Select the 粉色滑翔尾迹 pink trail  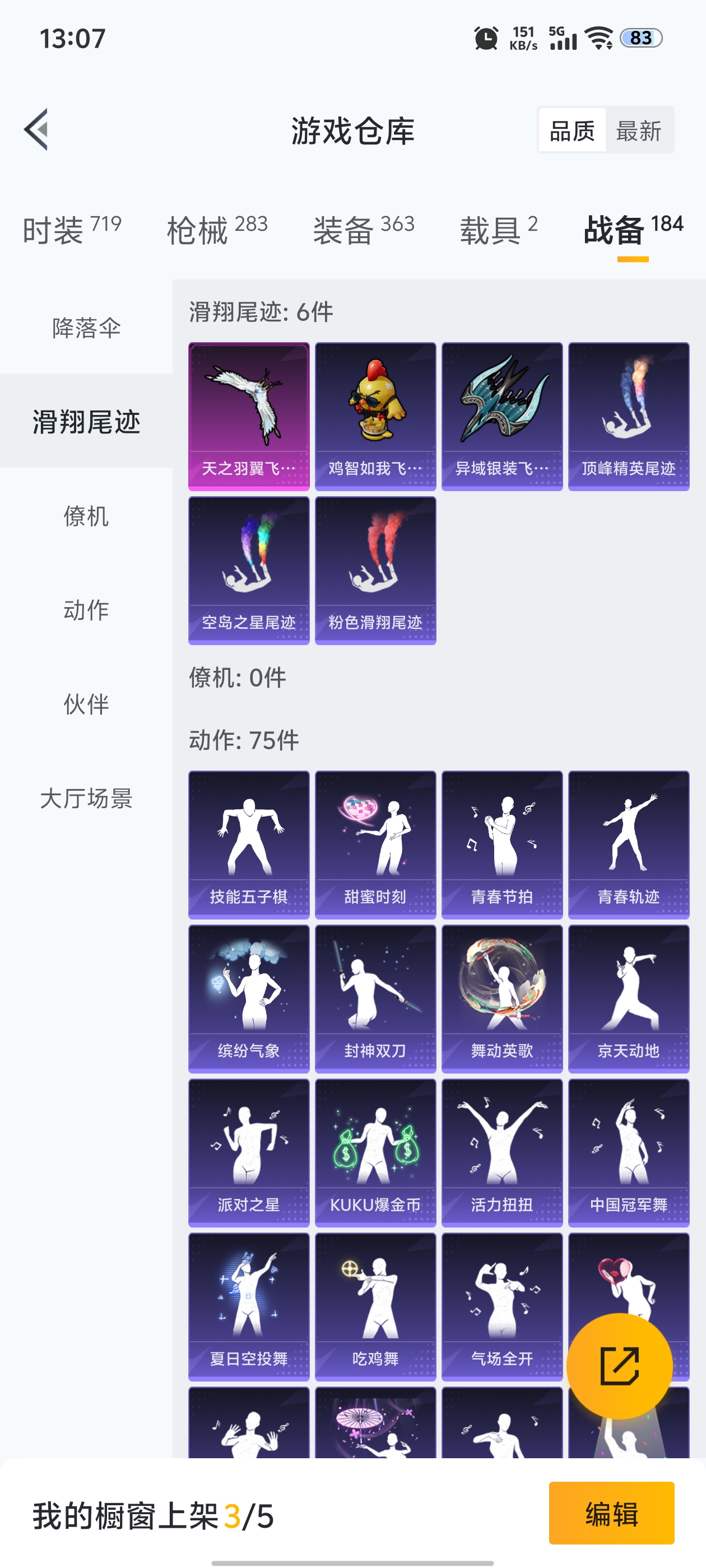tap(375, 569)
